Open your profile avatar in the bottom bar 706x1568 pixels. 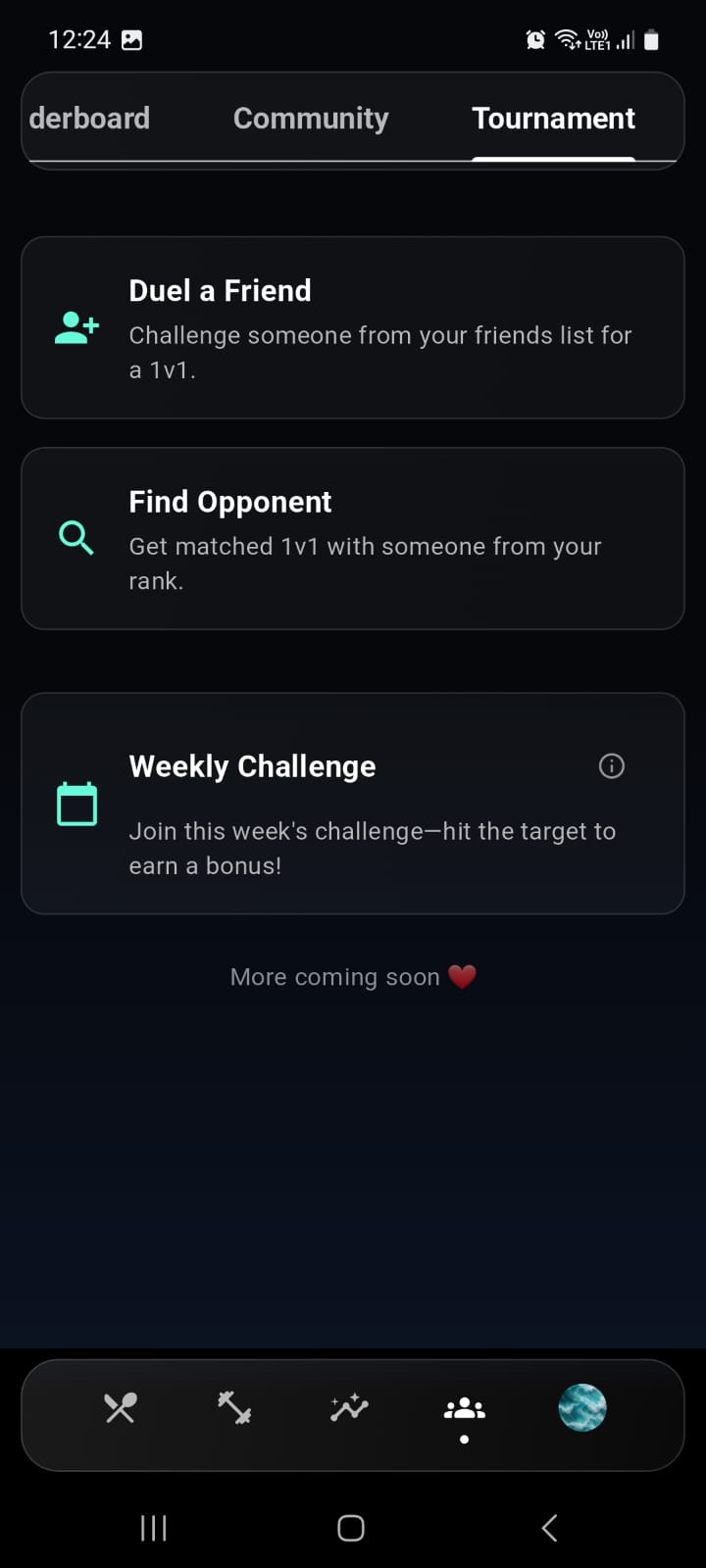pos(582,1408)
